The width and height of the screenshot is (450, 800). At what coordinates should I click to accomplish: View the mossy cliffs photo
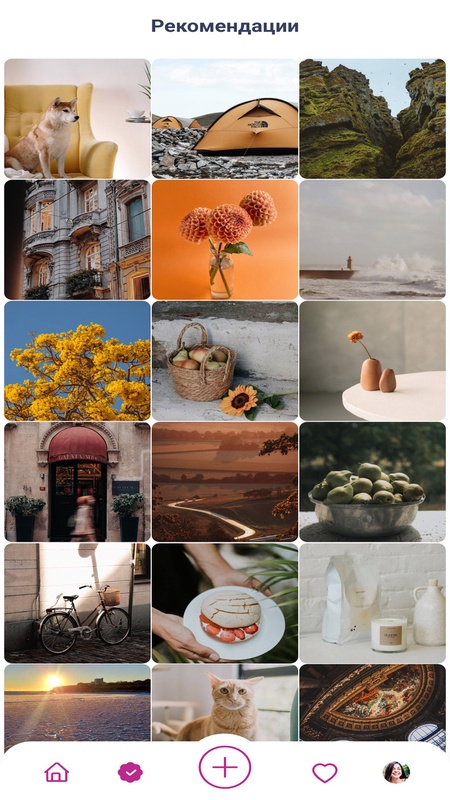[x=372, y=118]
